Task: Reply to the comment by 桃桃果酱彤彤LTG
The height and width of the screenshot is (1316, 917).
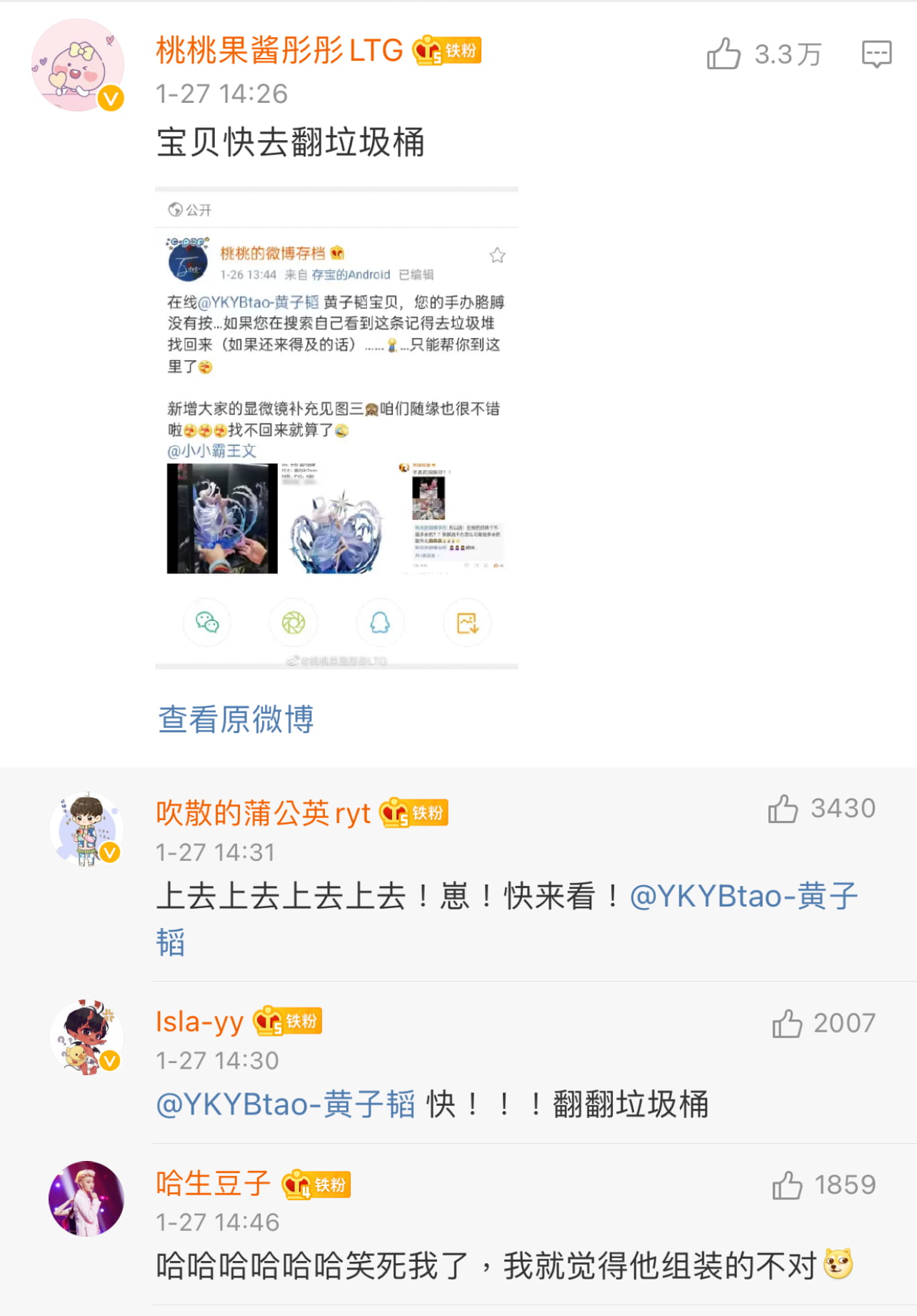Action: (876, 54)
